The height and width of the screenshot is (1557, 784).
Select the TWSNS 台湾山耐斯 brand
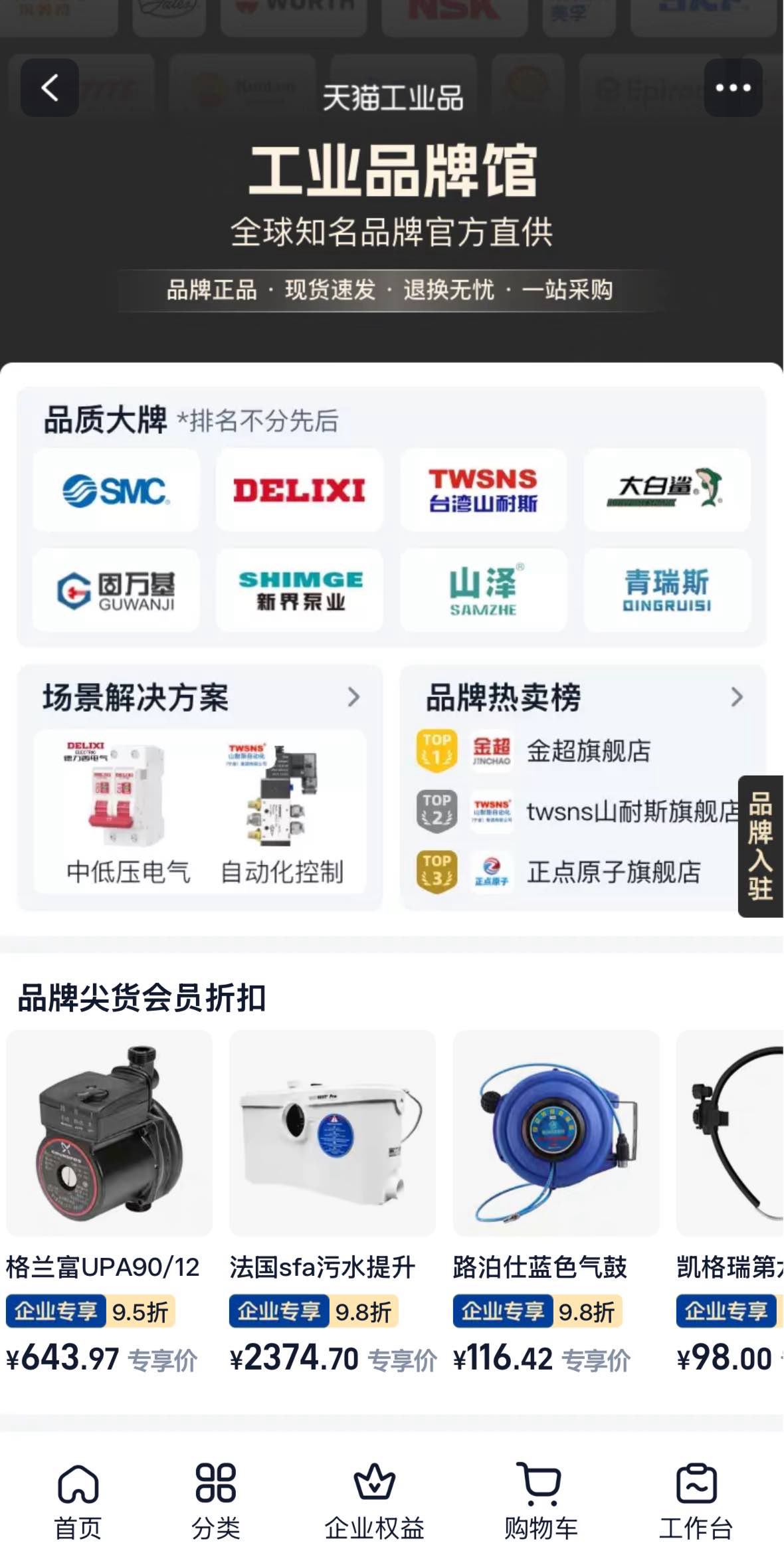coord(483,490)
